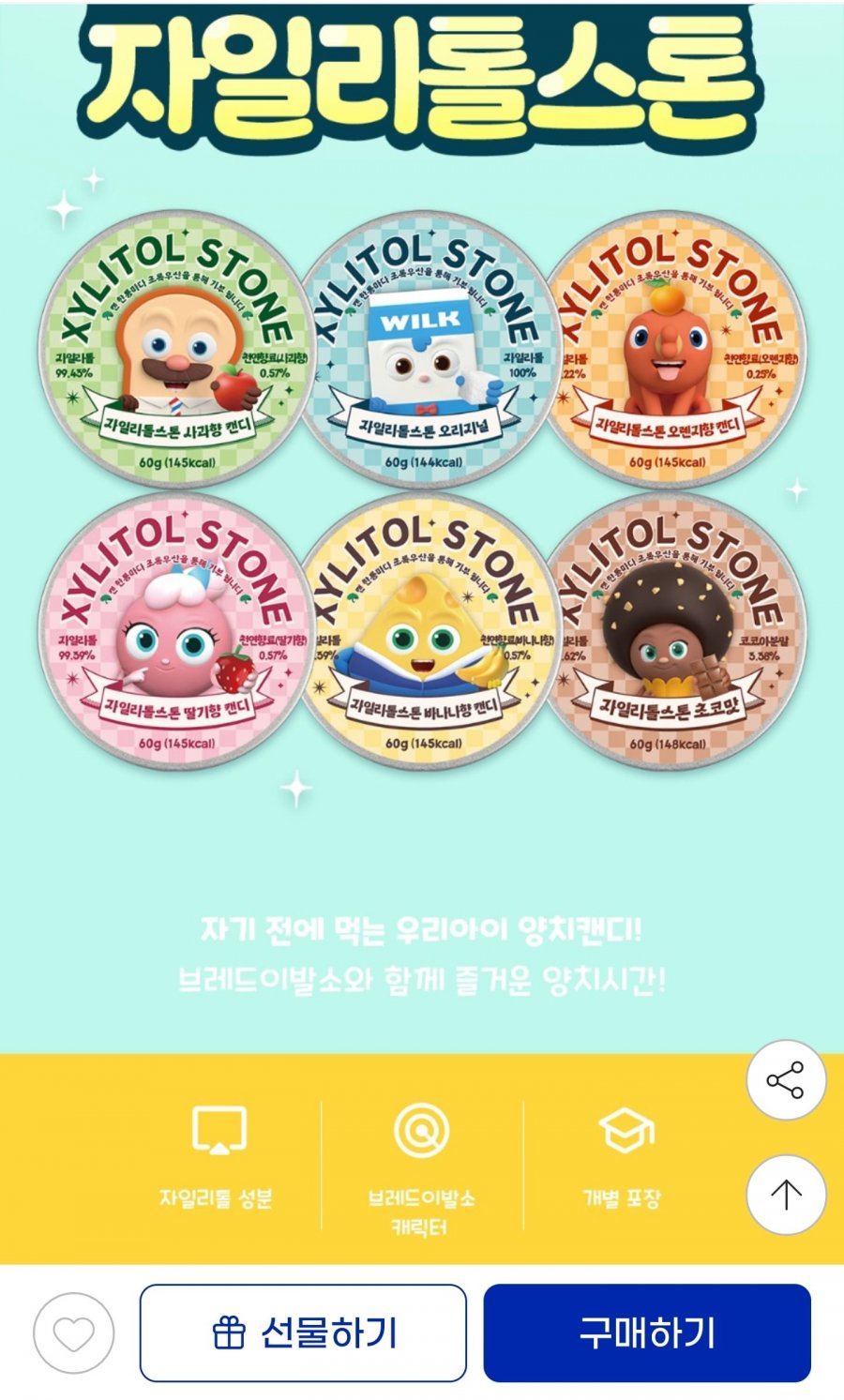Tap the 구매하기 buy button
This screenshot has height=1400, width=844.
(647, 1332)
